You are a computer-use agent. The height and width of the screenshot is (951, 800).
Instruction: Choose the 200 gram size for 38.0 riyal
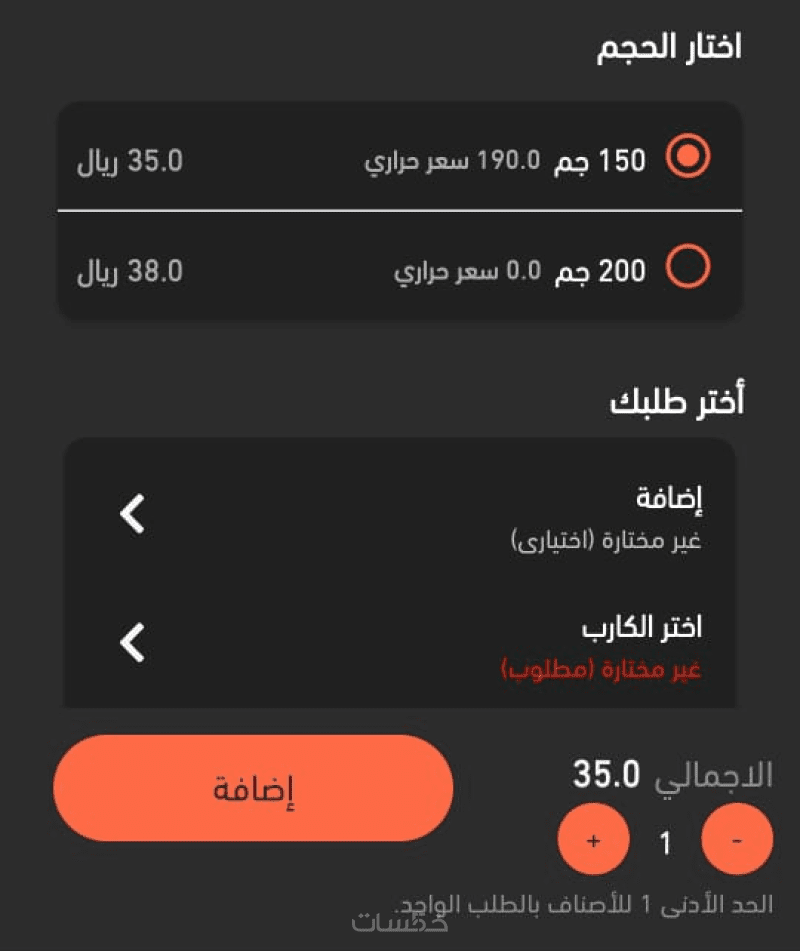[x=687, y=268]
